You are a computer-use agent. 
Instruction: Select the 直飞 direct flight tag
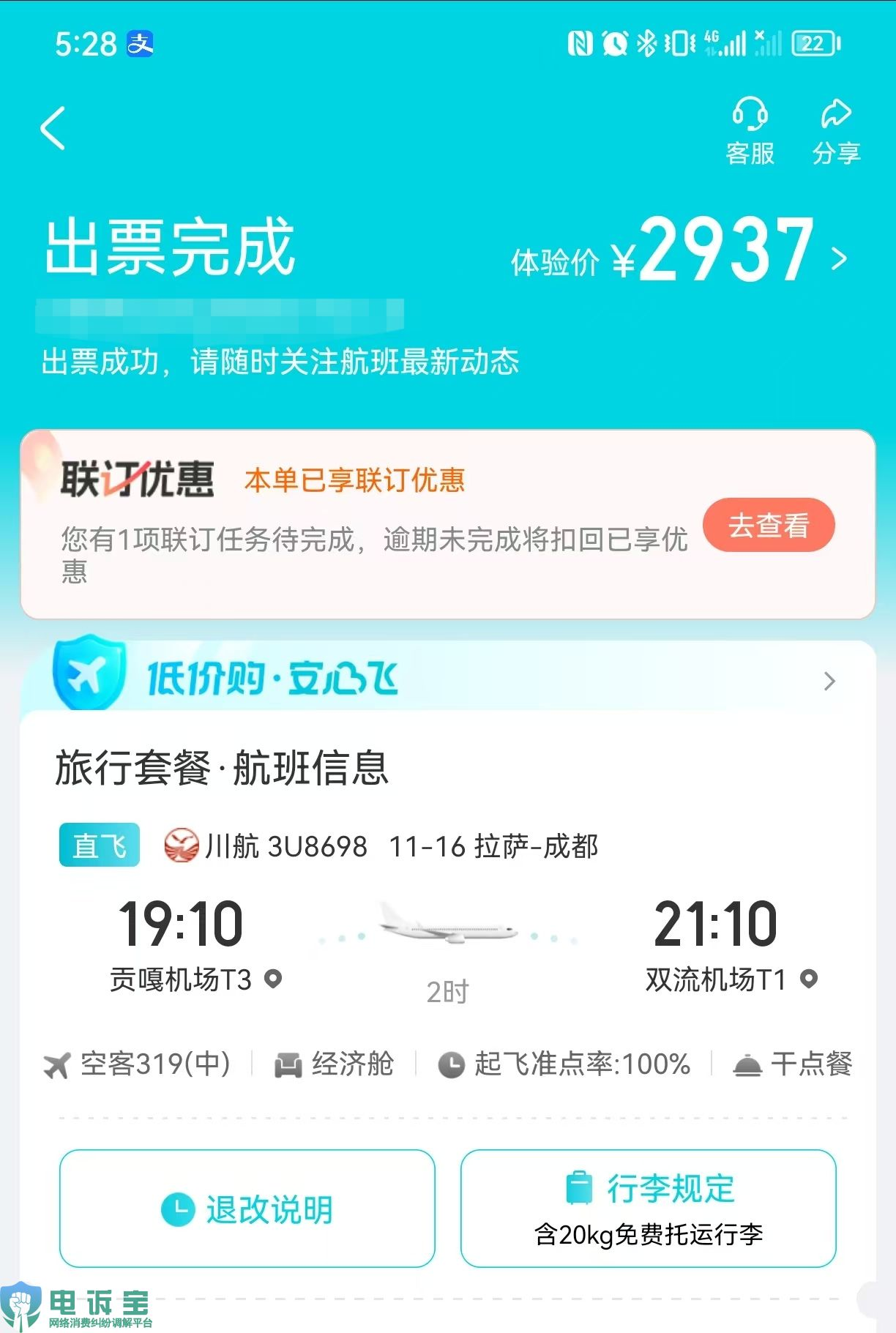pyautogui.click(x=99, y=845)
